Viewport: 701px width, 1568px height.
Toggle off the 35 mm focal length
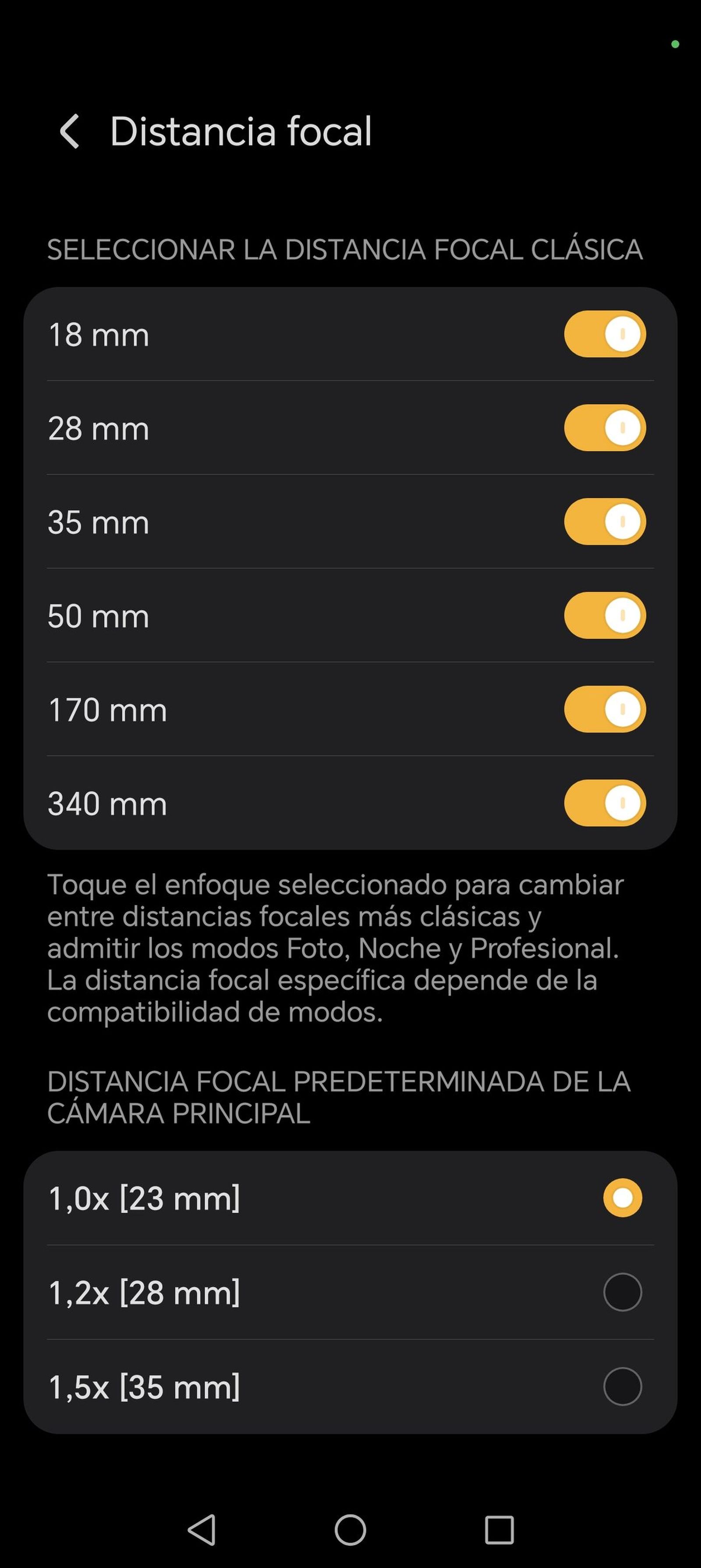(604, 521)
